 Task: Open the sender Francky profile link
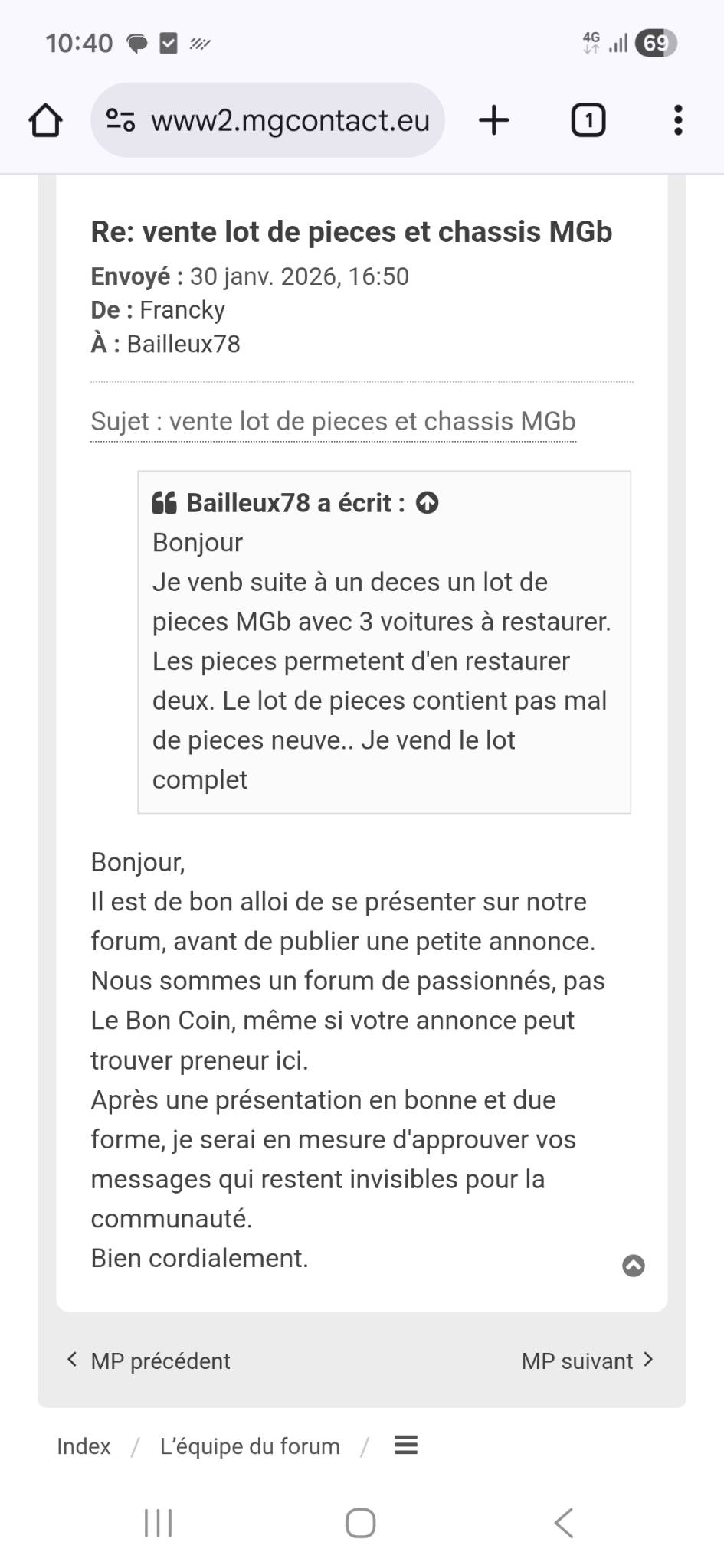click(x=182, y=309)
